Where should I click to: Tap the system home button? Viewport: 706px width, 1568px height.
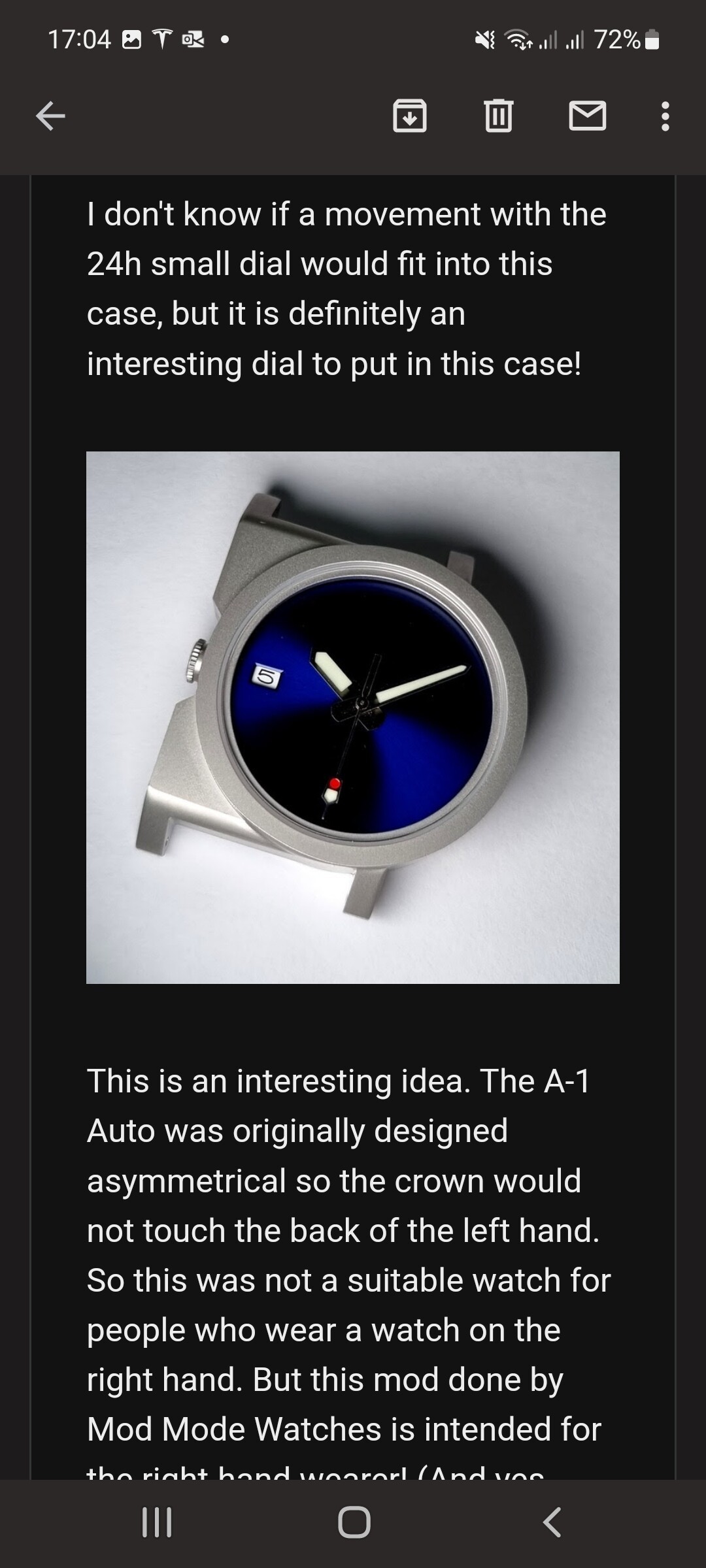[x=354, y=1522]
